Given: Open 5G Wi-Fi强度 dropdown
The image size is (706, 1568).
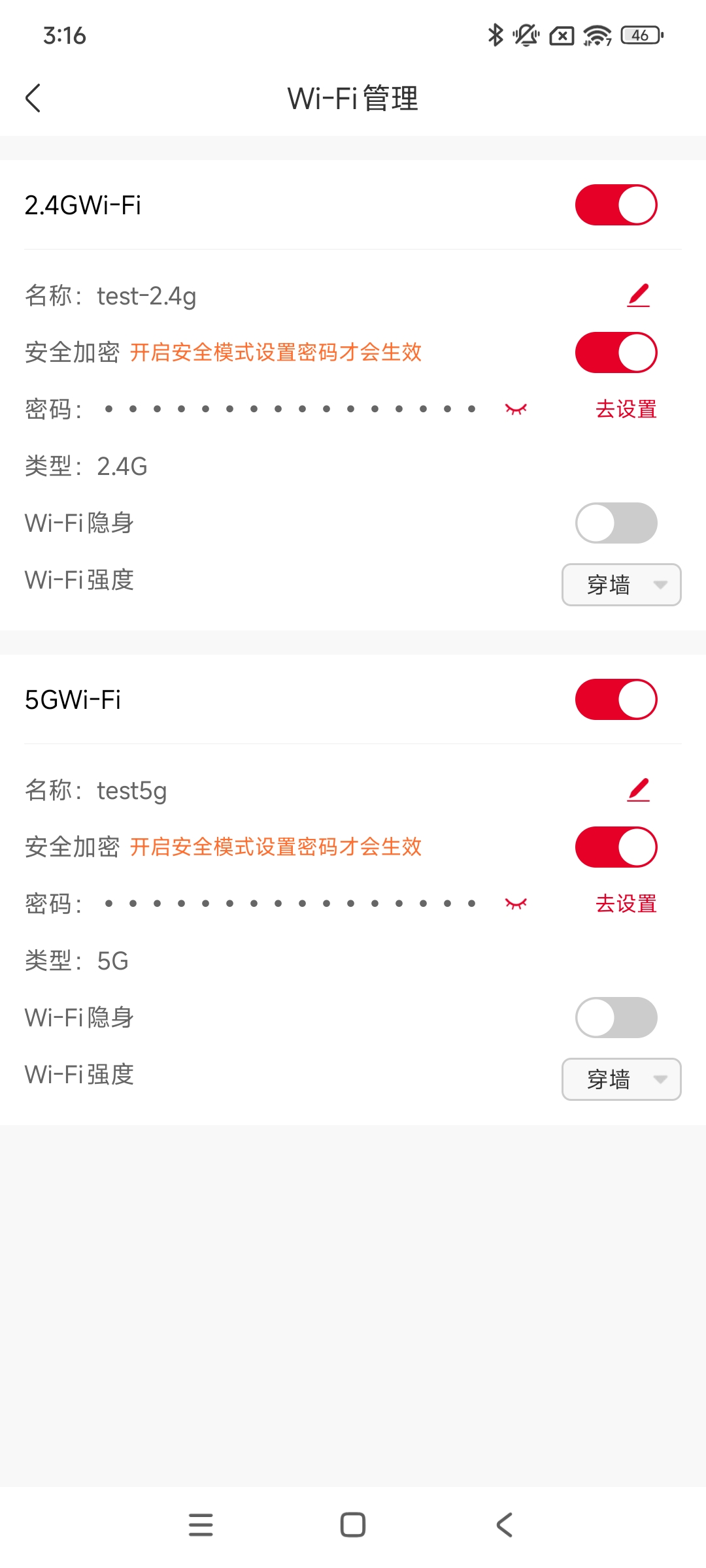Looking at the screenshot, I should pyautogui.click(x=622, y=1079).
